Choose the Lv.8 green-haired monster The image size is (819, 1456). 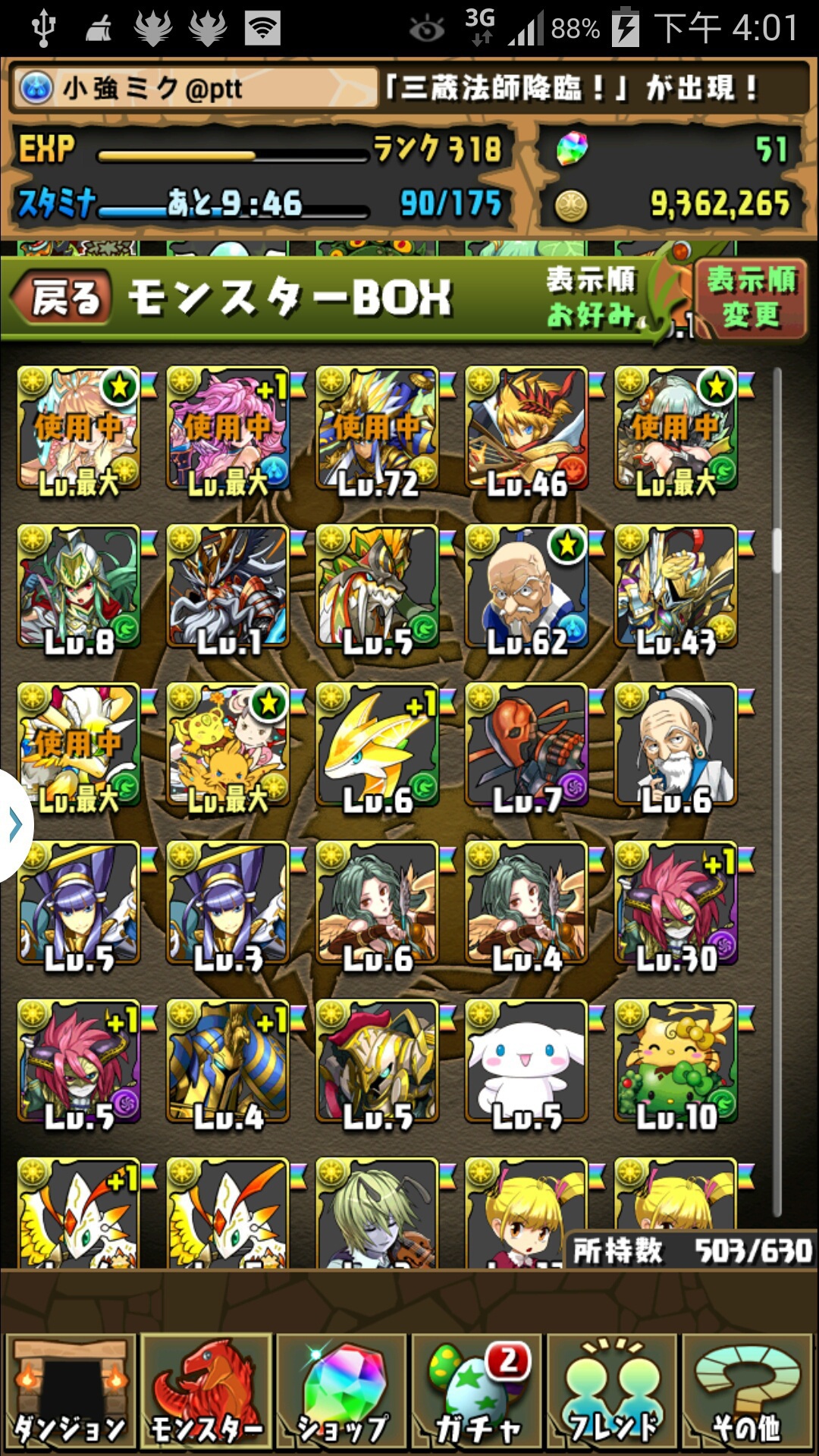78,587
